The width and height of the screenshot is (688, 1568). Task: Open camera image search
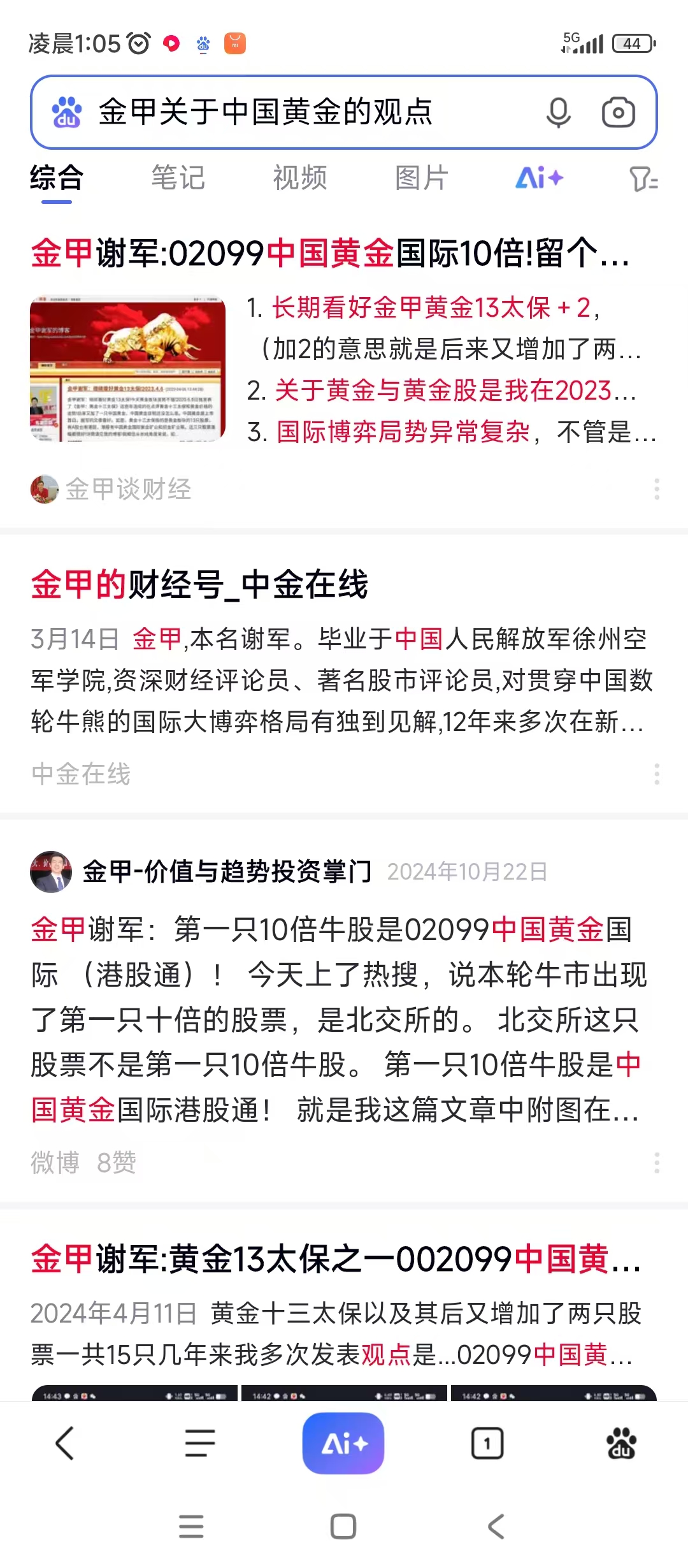[618, 113]
